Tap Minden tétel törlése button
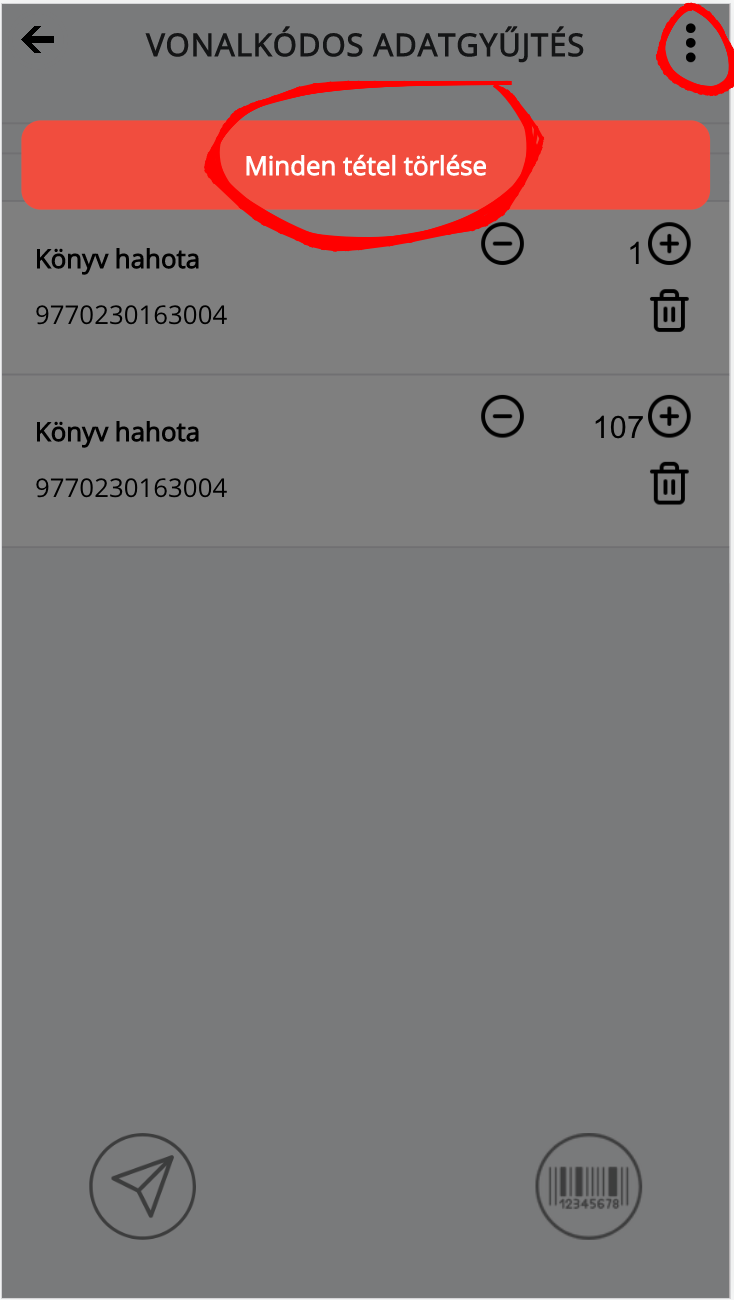The width and height of the screenshot is (734, 1300). click(x=366, y=165)
